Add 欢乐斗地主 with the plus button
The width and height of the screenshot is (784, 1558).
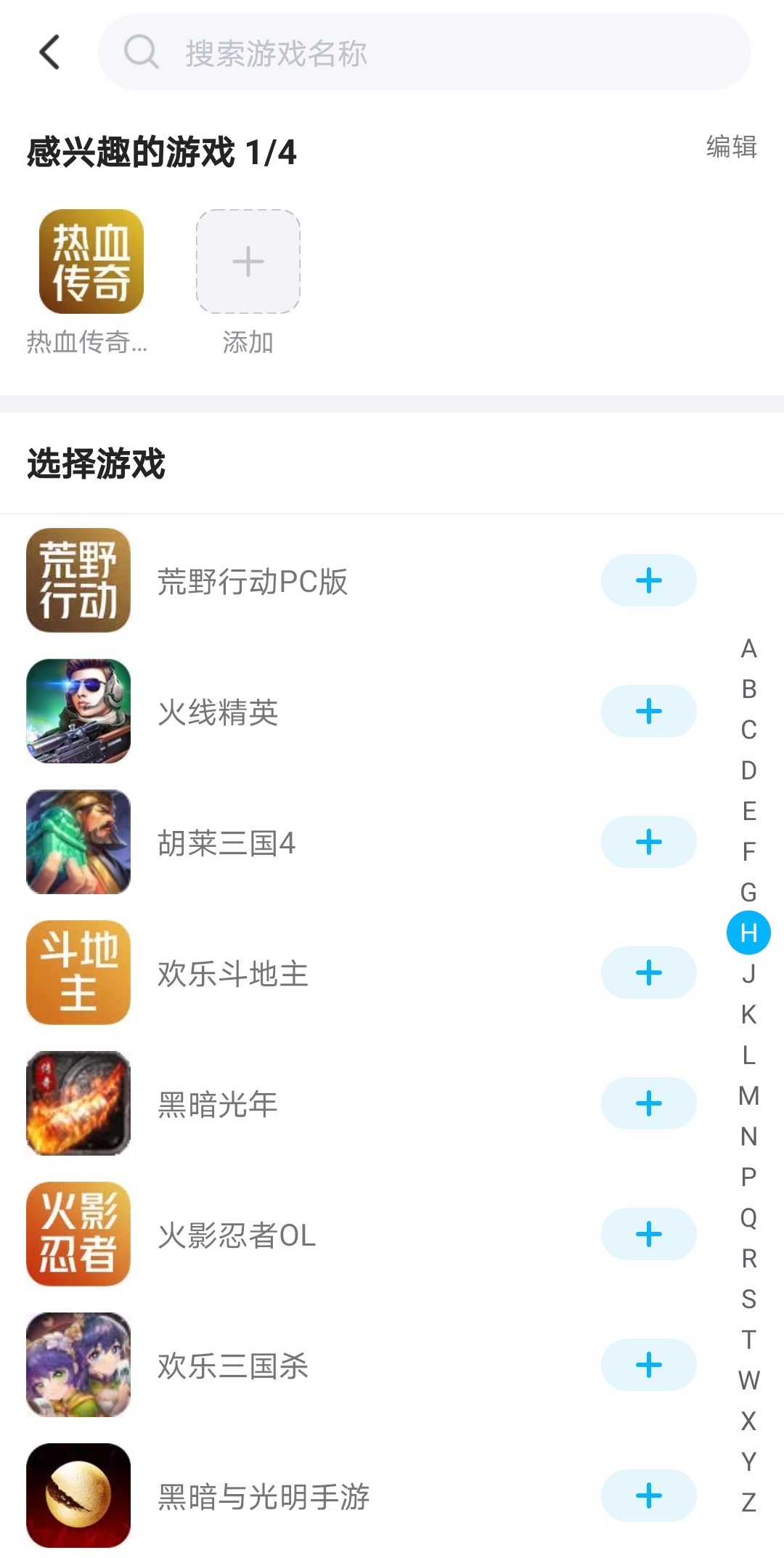(648, 973)
